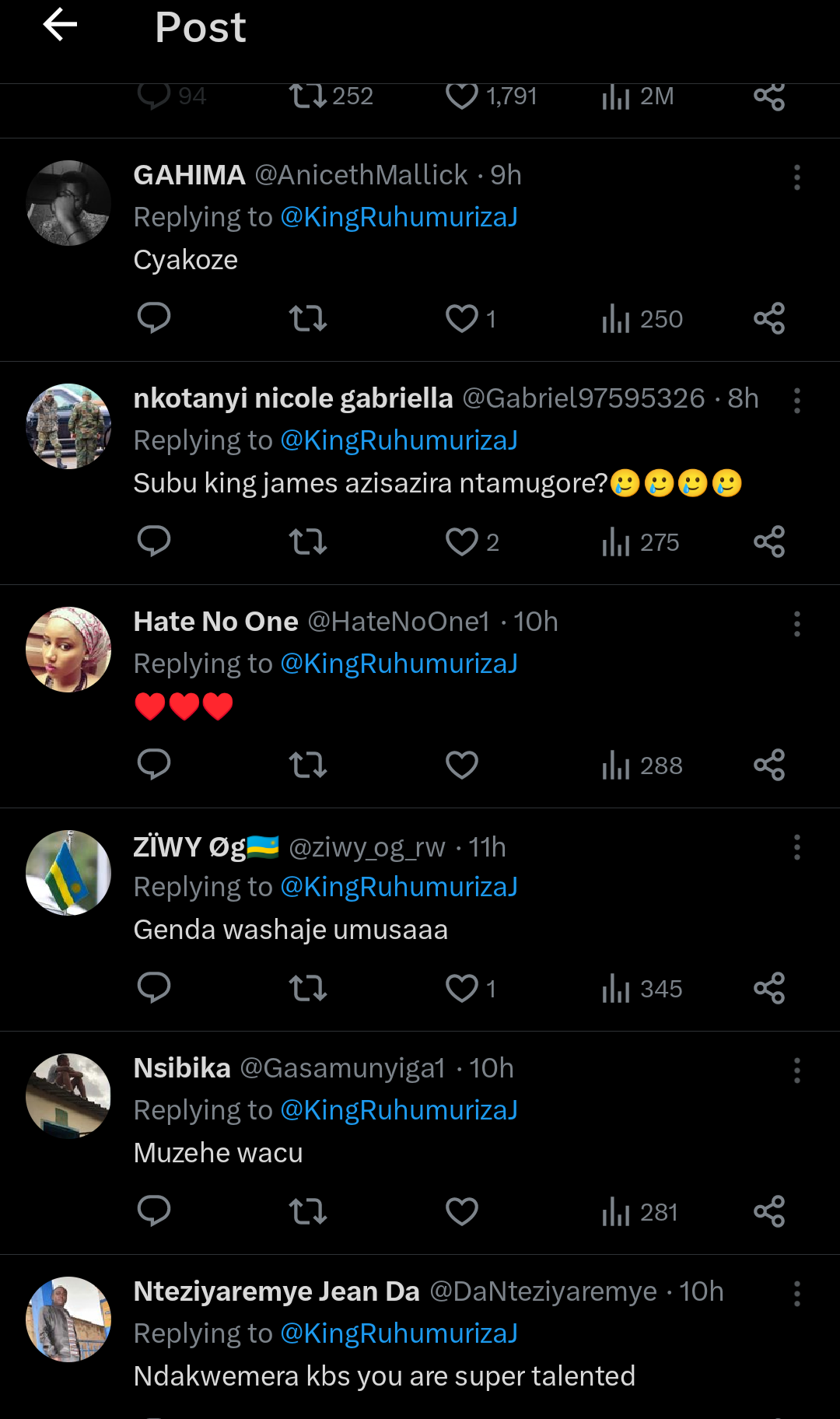Viewport: 840px width, 1419px height.
Task: Like GAHIMA's reply "Cyakoze"
Action: pos(462,319)
